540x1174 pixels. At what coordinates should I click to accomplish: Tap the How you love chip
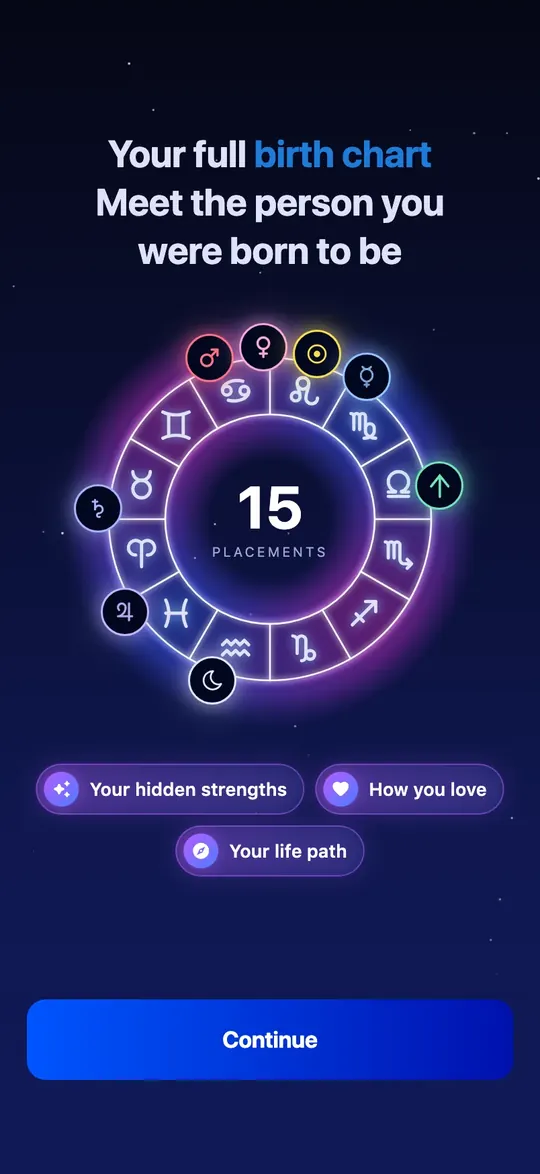pyautogui.click(x=410, y=789)
